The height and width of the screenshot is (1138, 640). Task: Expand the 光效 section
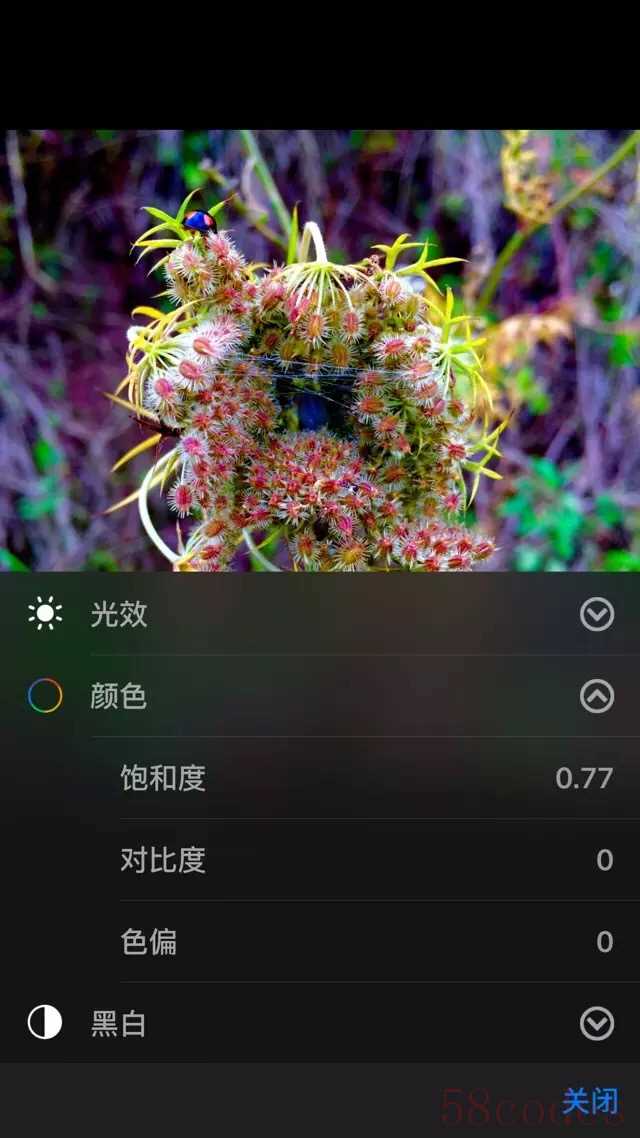click(597, 614)
